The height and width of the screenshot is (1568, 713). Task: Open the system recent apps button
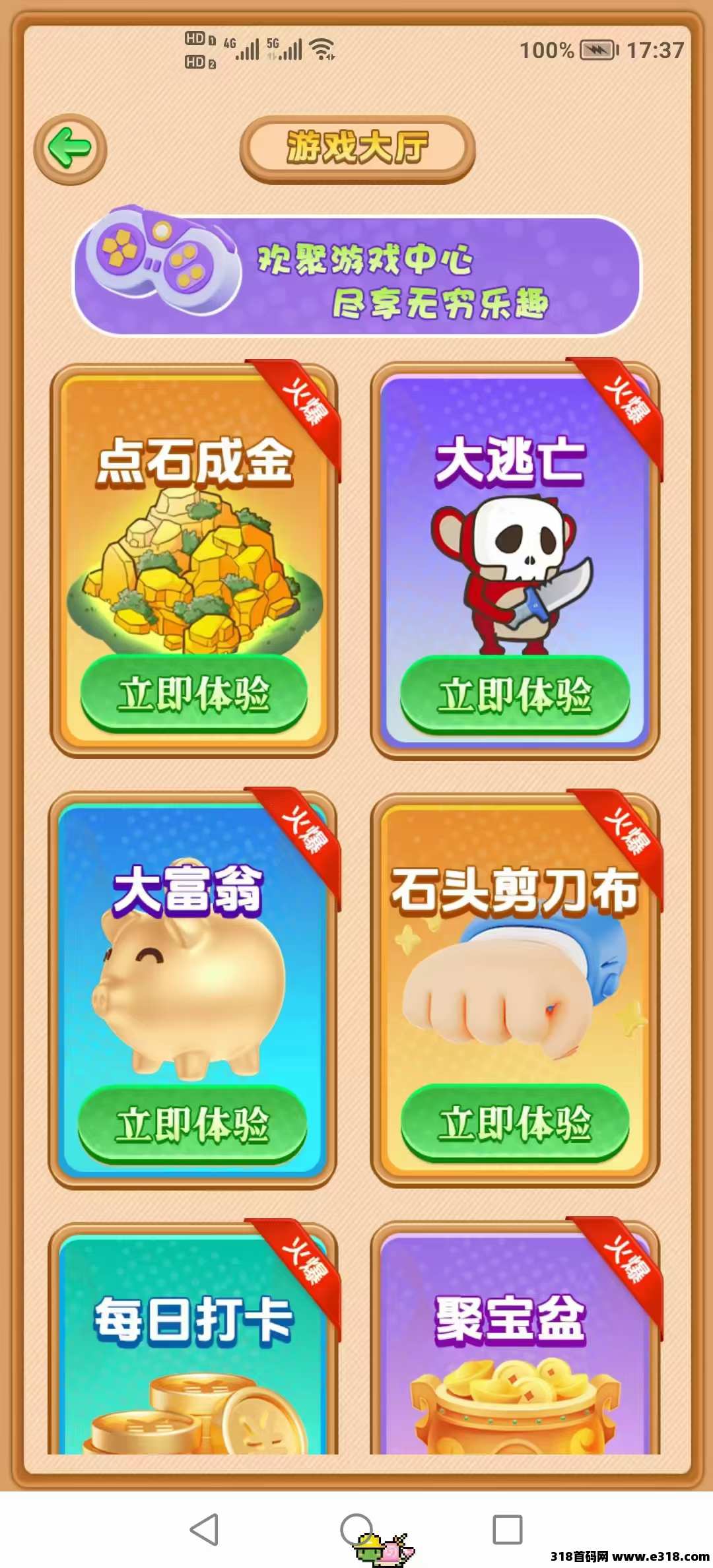tap(507, 1529)
